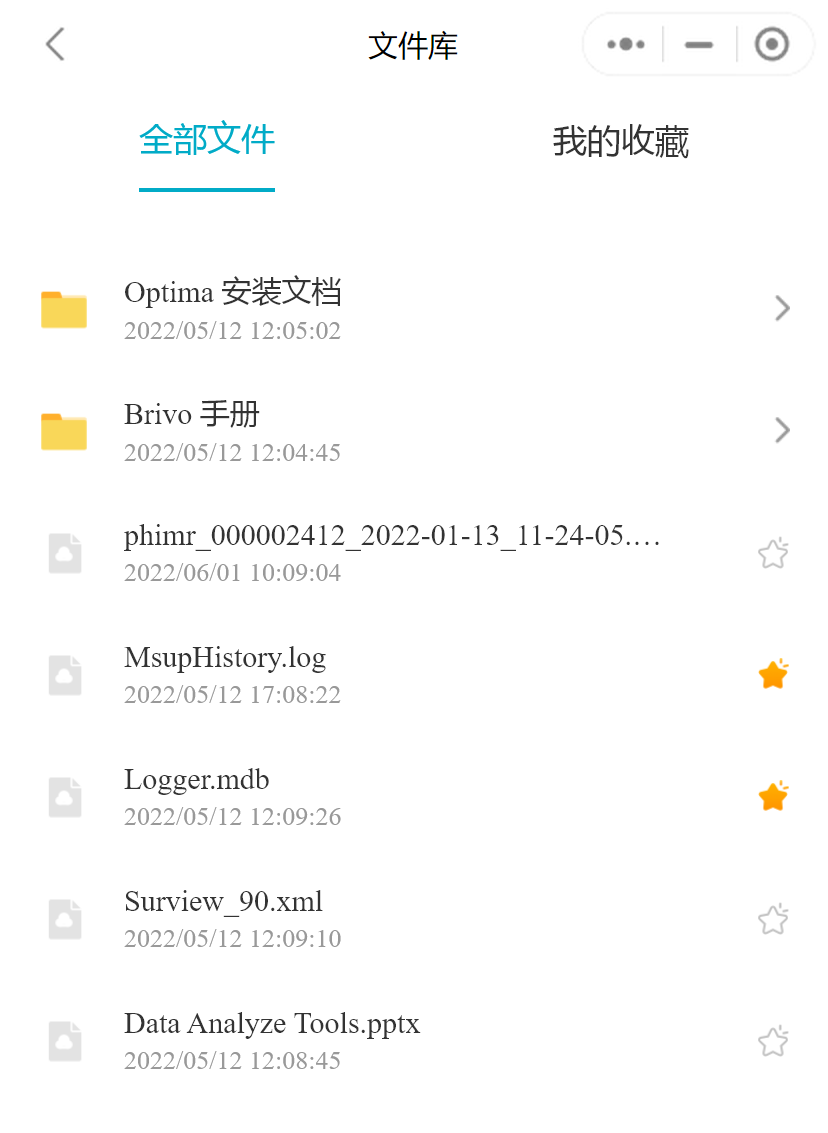Image resolution: width=828 pixels, height=1133 pixels.
Task: Open the mini program more options menu
Action: pyautogui.click(x=626, y=45)
